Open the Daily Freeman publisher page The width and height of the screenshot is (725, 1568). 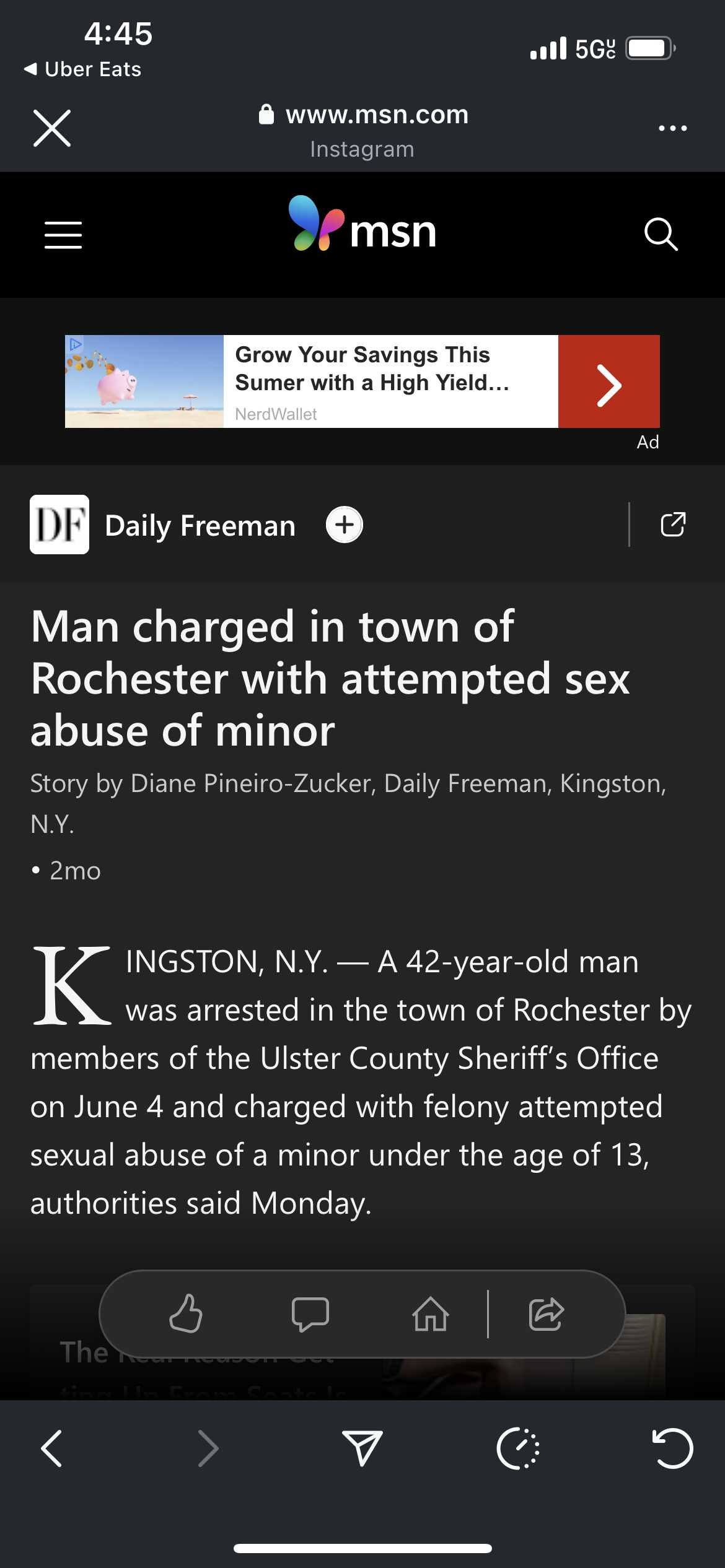[x=200, y=525]
